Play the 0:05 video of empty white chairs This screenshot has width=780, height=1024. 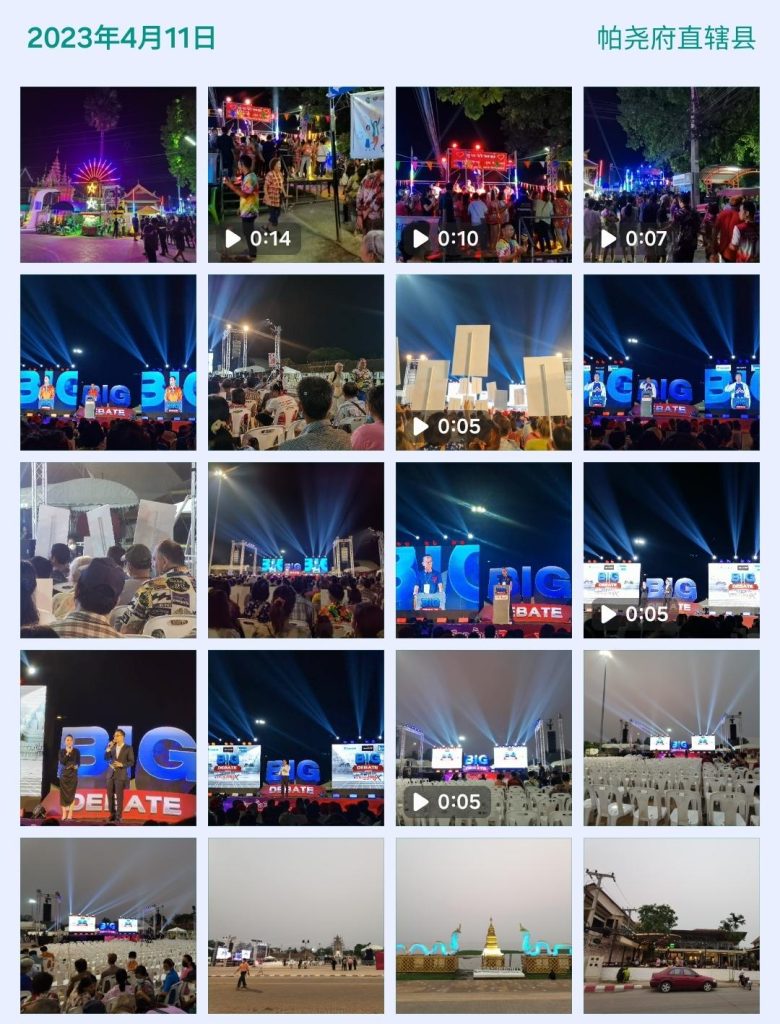tap(483, 738)
